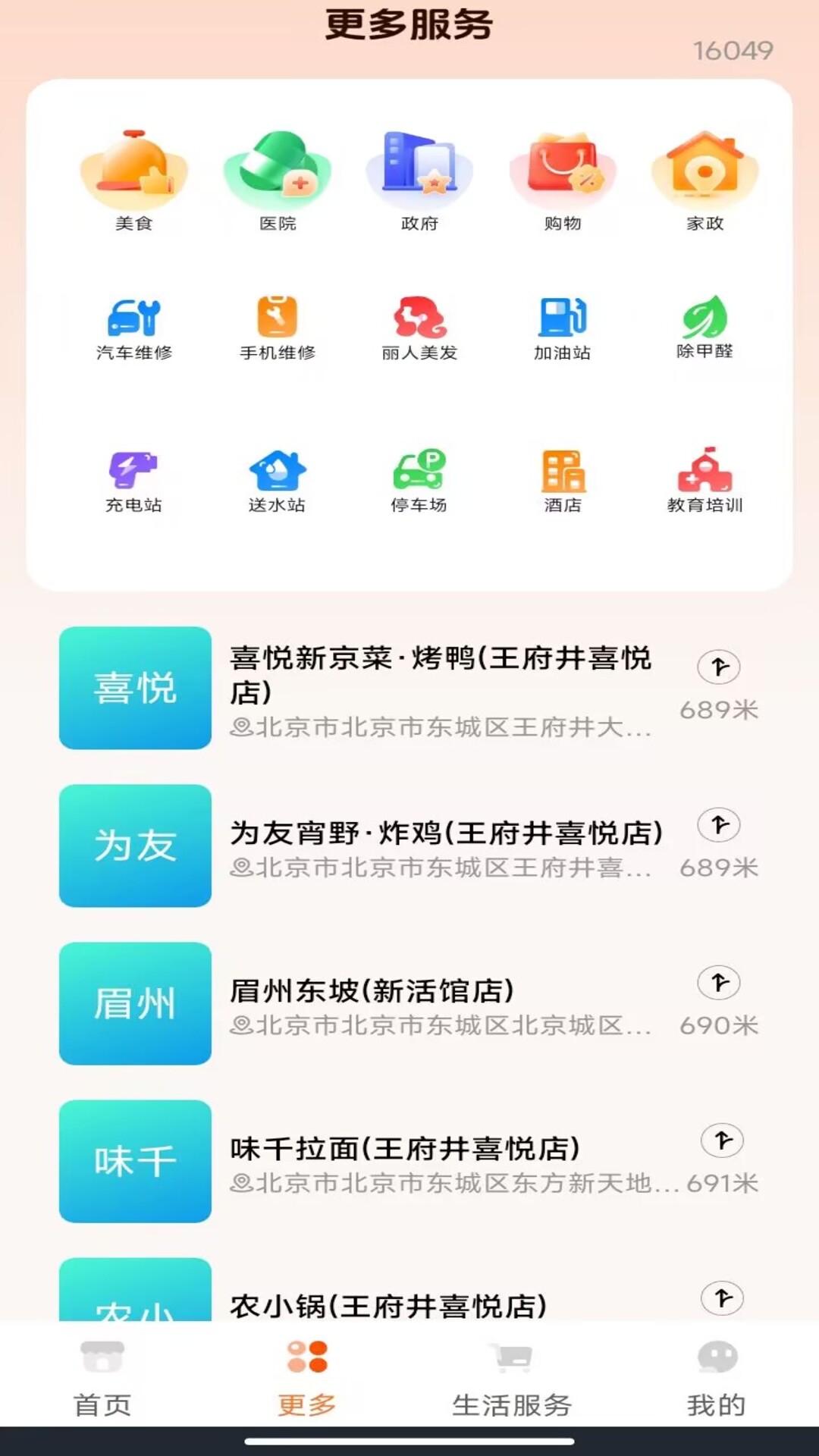Screen dimensions: 819x1456
Task: Select the 酒店 hotel service icon
Action: [561, 470]
